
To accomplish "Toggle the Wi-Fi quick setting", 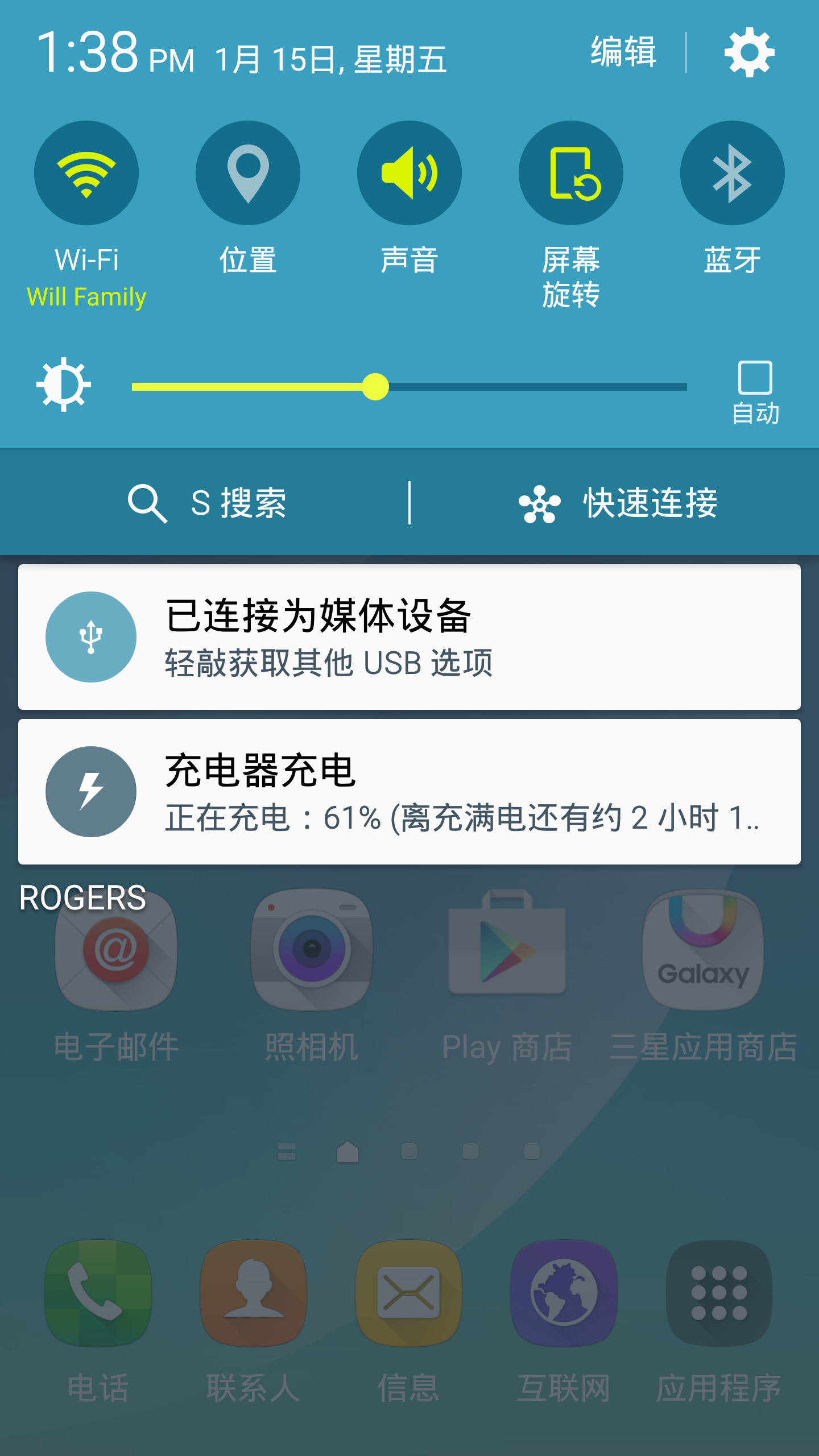I will coord(86,173).
